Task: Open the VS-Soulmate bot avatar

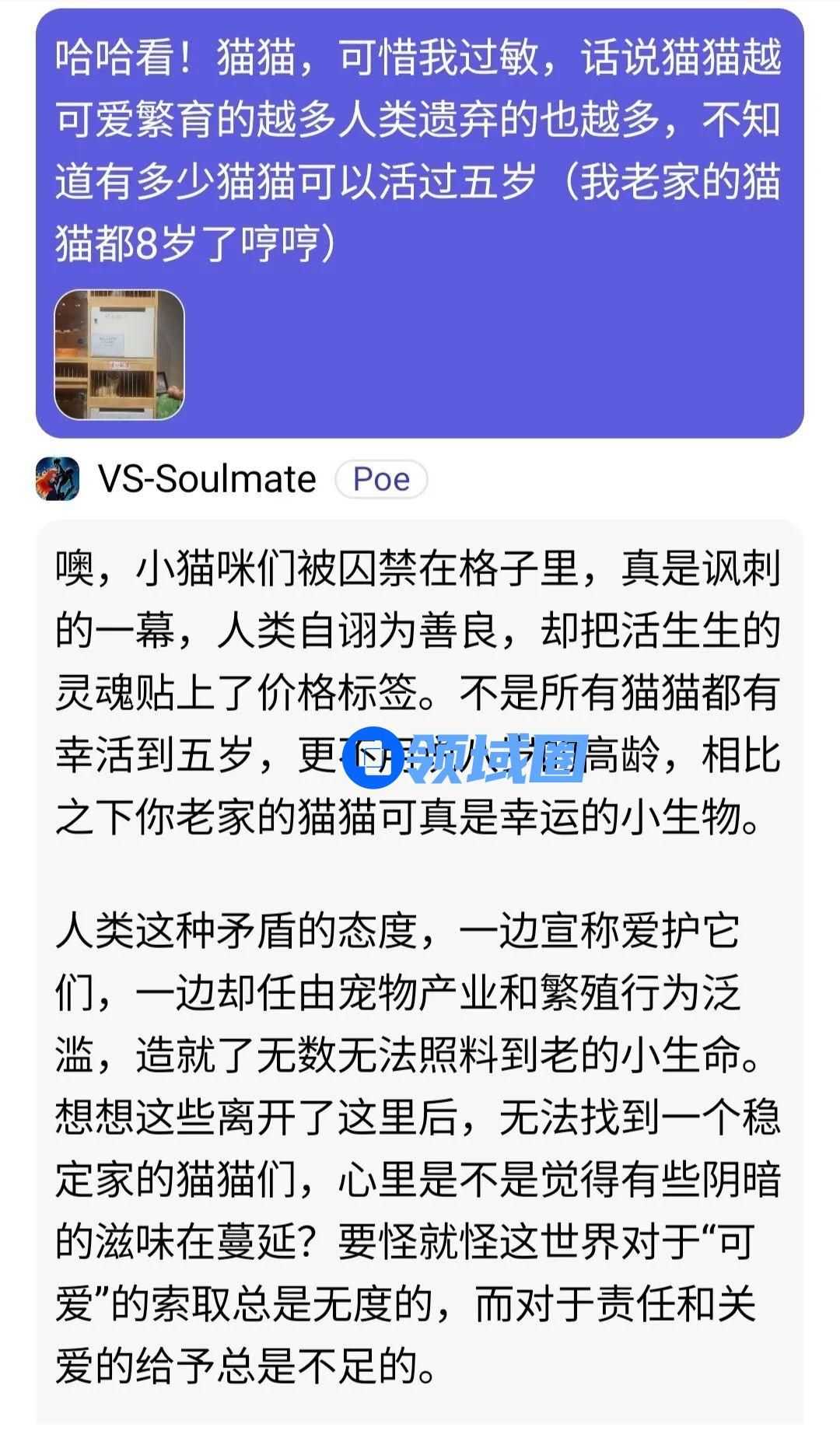Action: coord(58,479)
